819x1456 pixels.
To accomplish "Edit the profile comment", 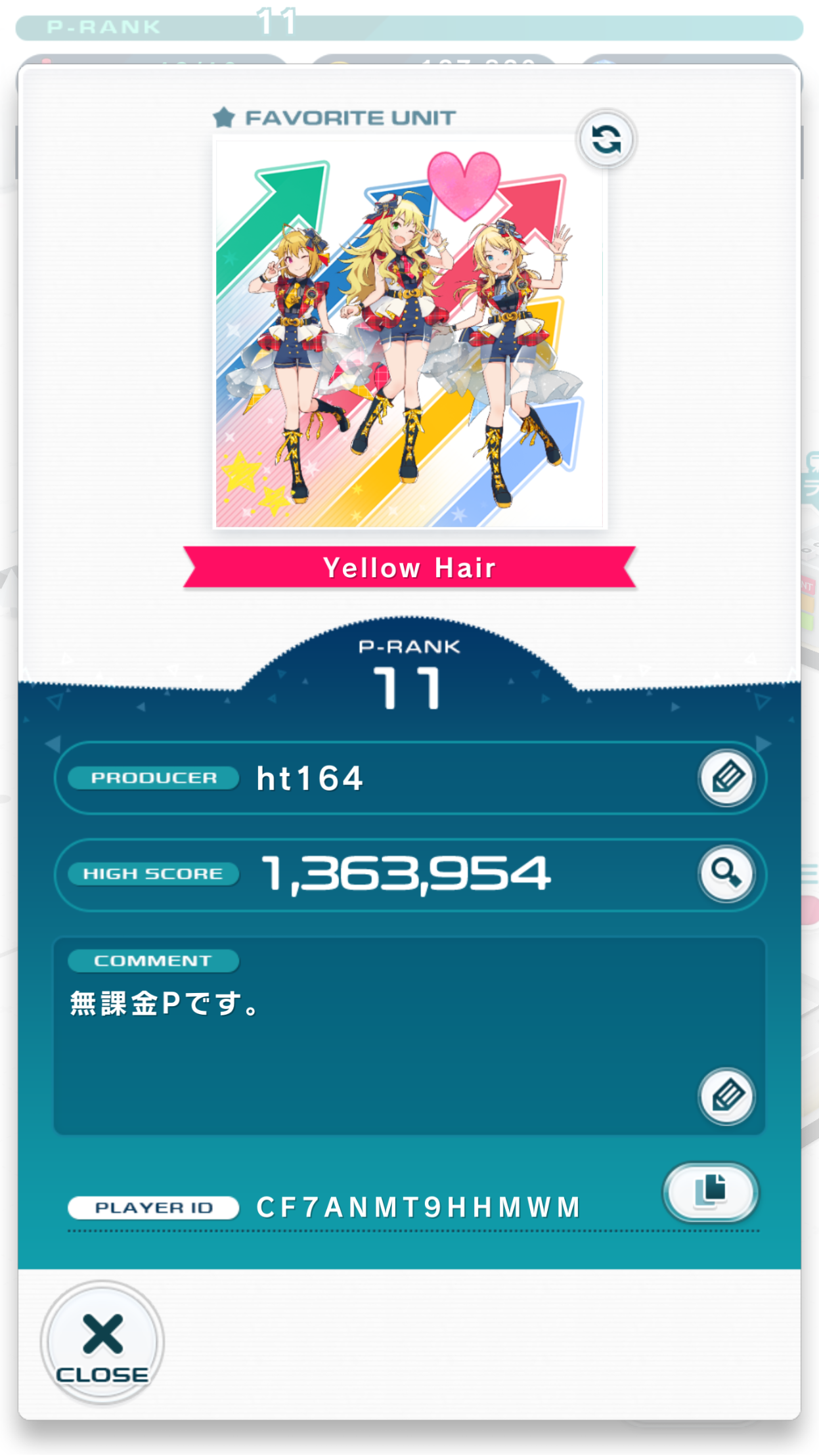I will (726, 1096).
